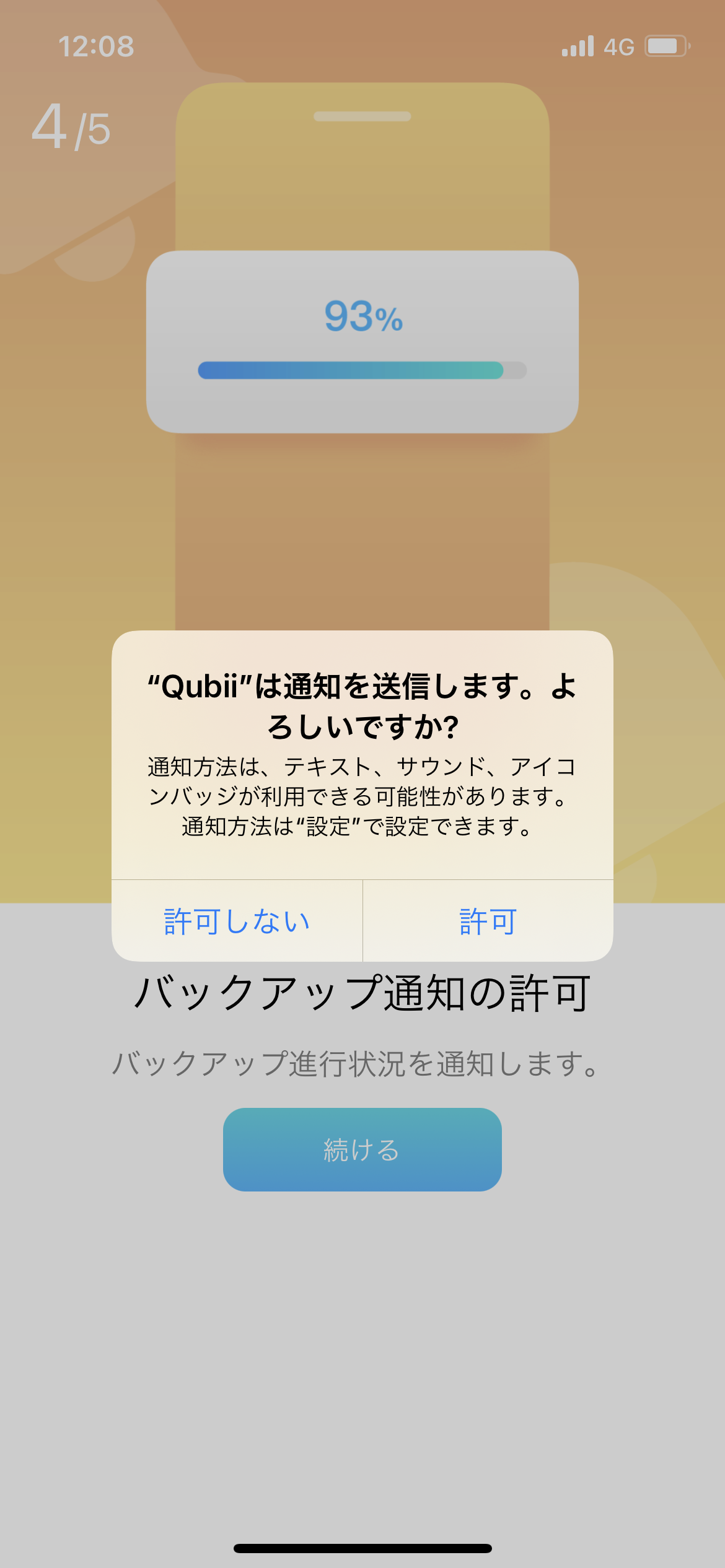Tap the 続ける continue button
The image size is (725, 1568).
pyautogui.click(x=362, y=1149)
